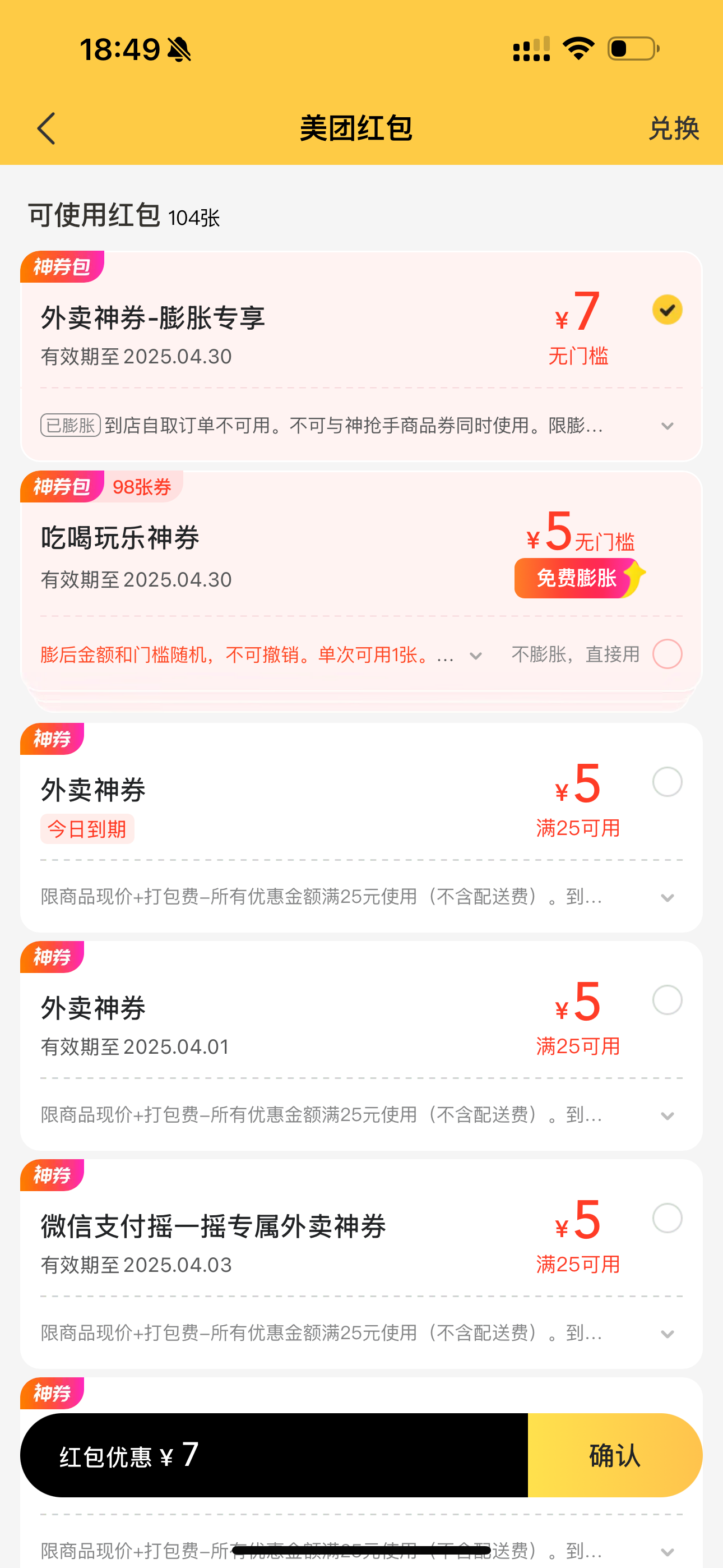Viewport: 723px width, 1568px height.
Task: Select 不膨胀，直接用 option
Action: [x=667, y=654]
